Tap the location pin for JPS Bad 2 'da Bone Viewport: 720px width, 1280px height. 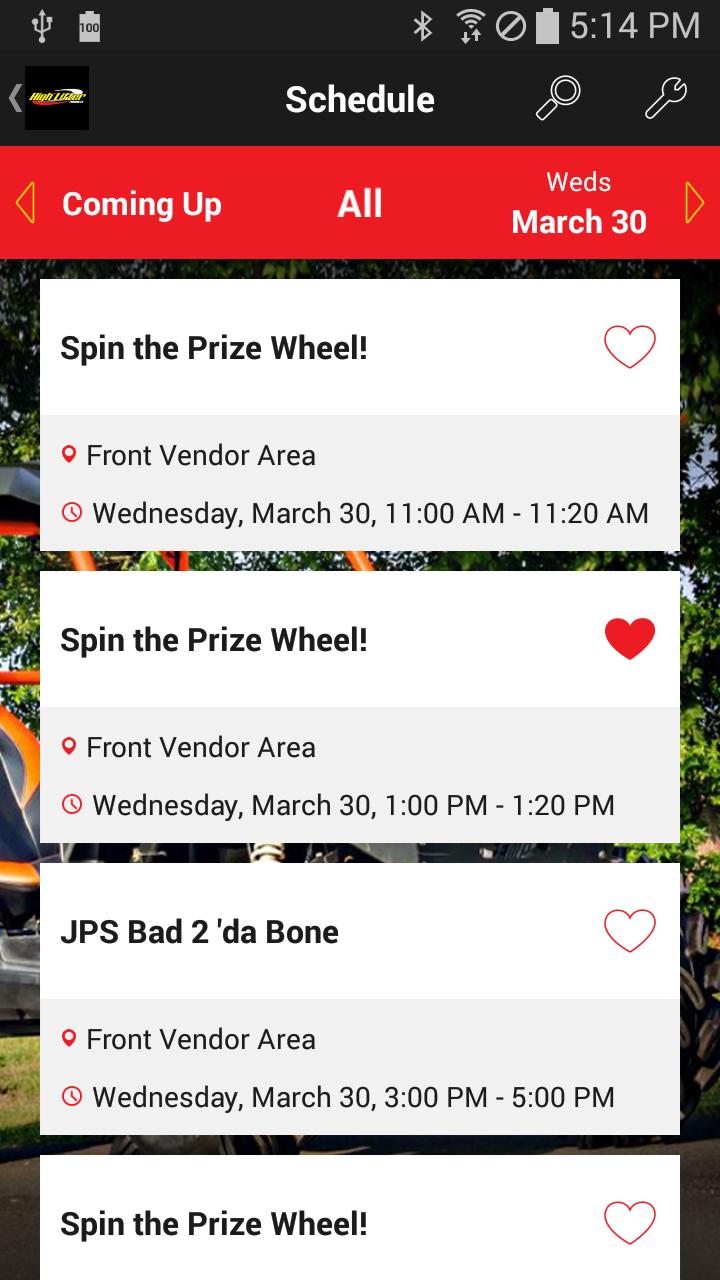[69, 1039]
